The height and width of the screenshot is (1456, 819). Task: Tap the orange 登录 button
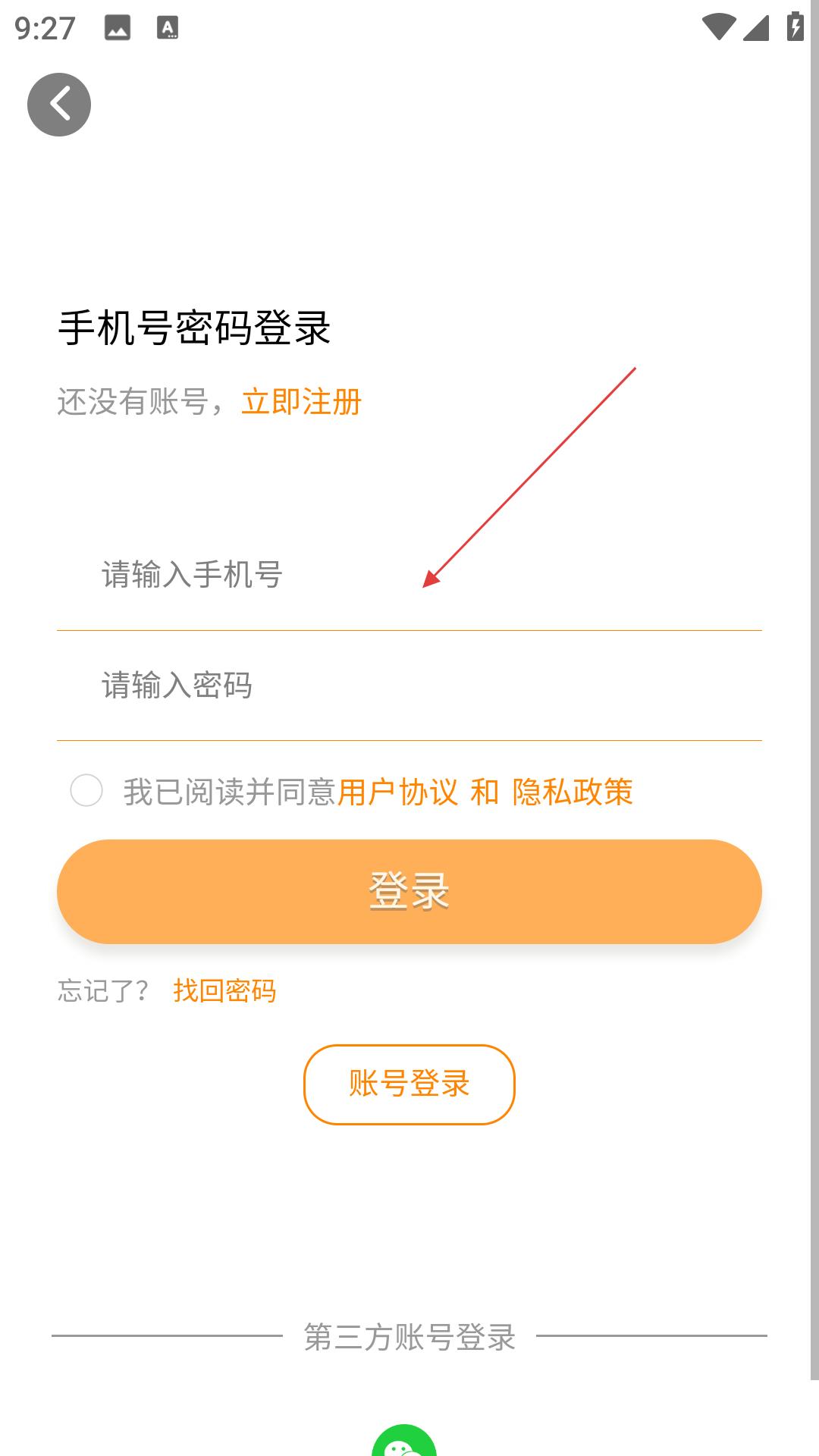click(409, 892)
